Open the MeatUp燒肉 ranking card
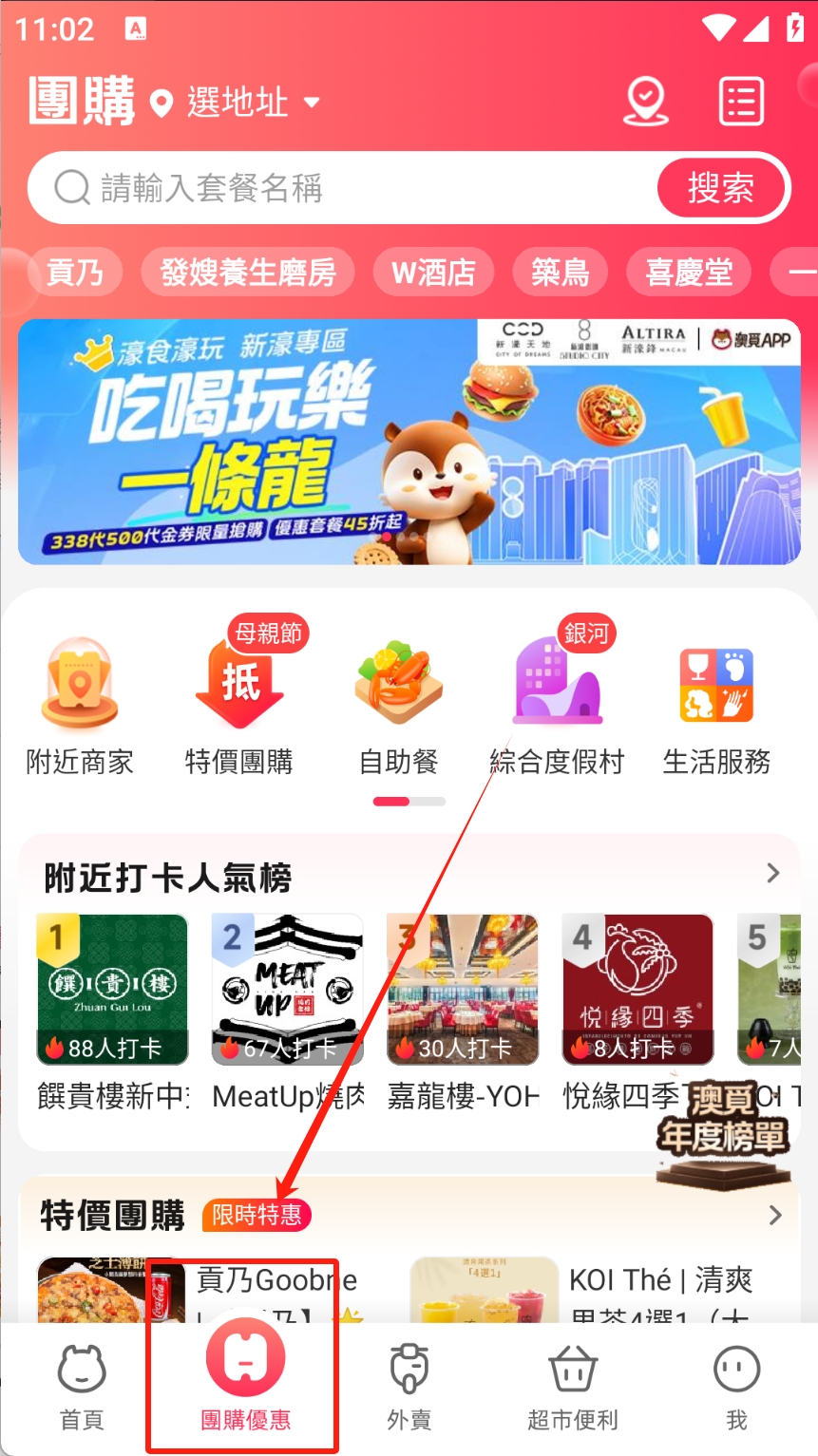 point(288,1012)
